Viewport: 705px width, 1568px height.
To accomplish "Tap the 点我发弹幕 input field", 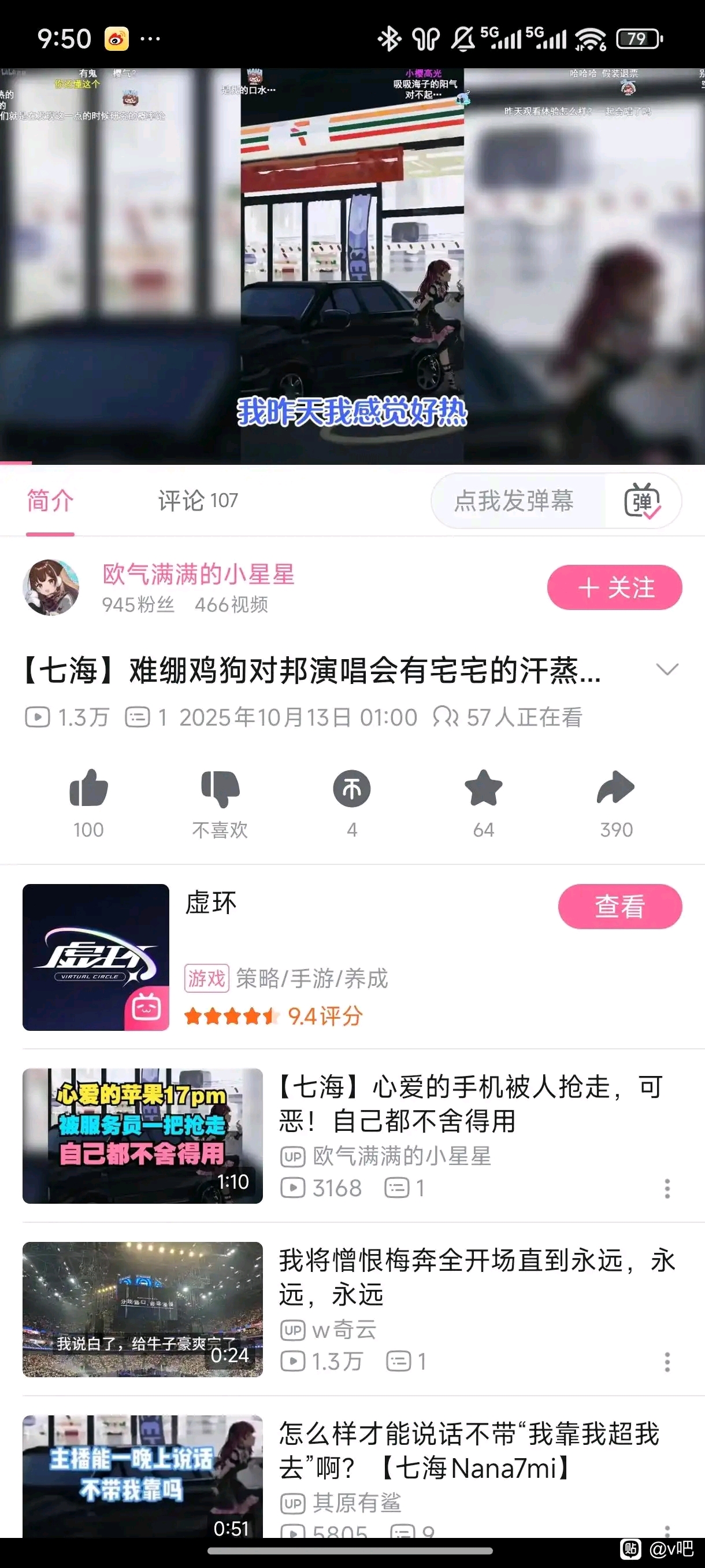I will 515,501.
